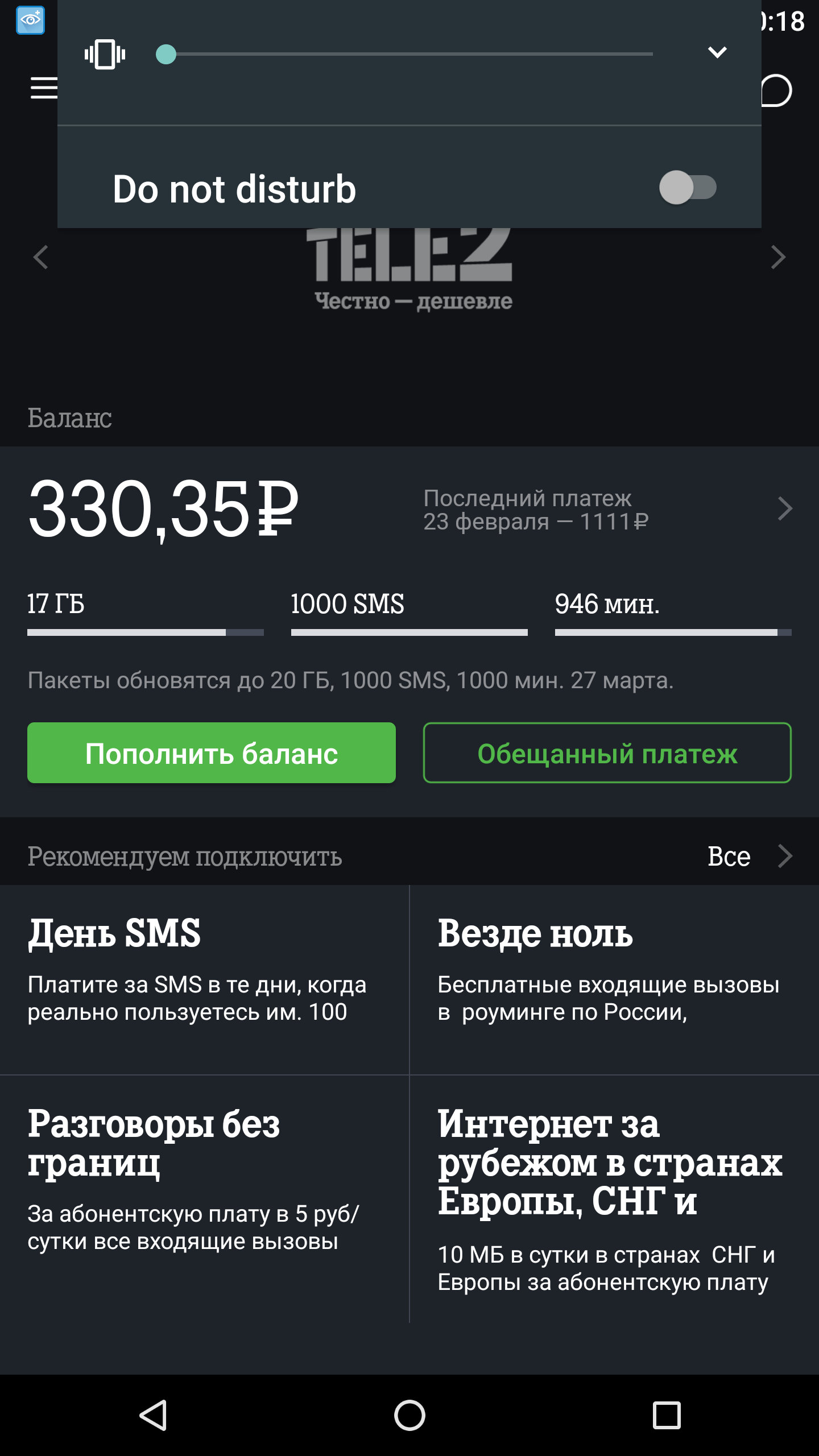Select Обещанный платеж button
Viewport: 819px width, 1456px height.
coord(607,753)
